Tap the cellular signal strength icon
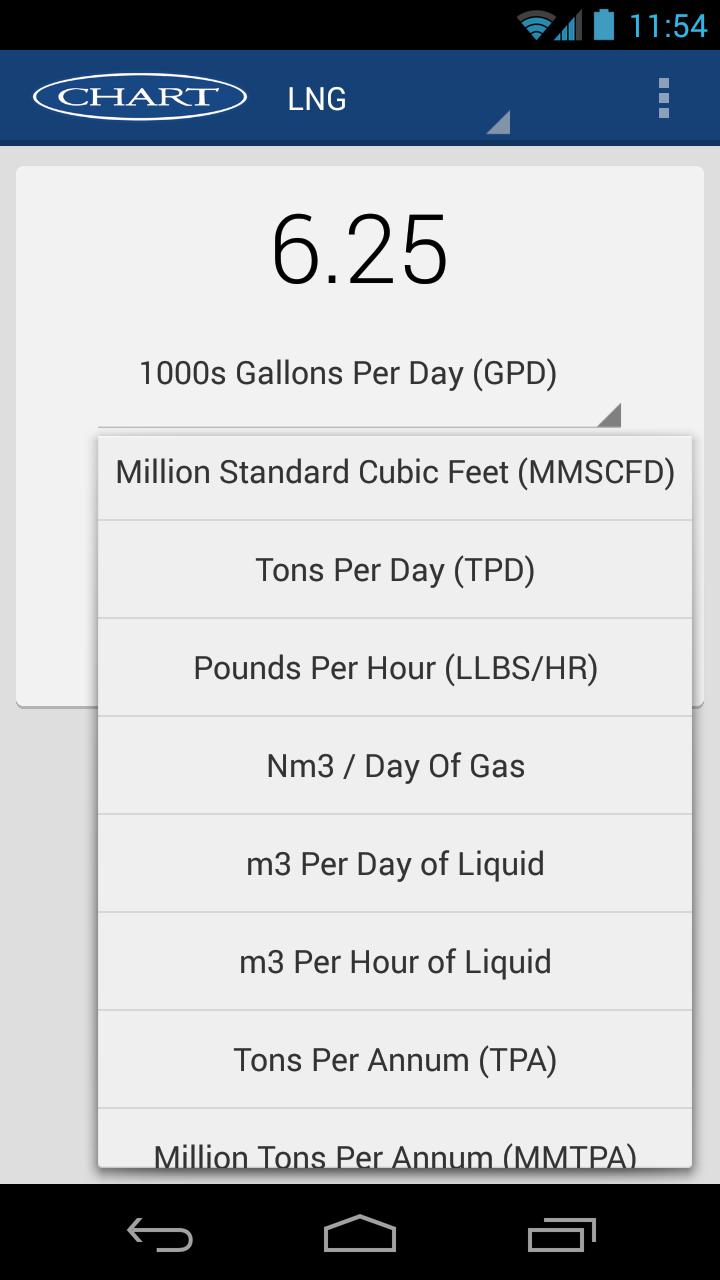The width and height of the screenshot is (720, 1280). [568, 26]
